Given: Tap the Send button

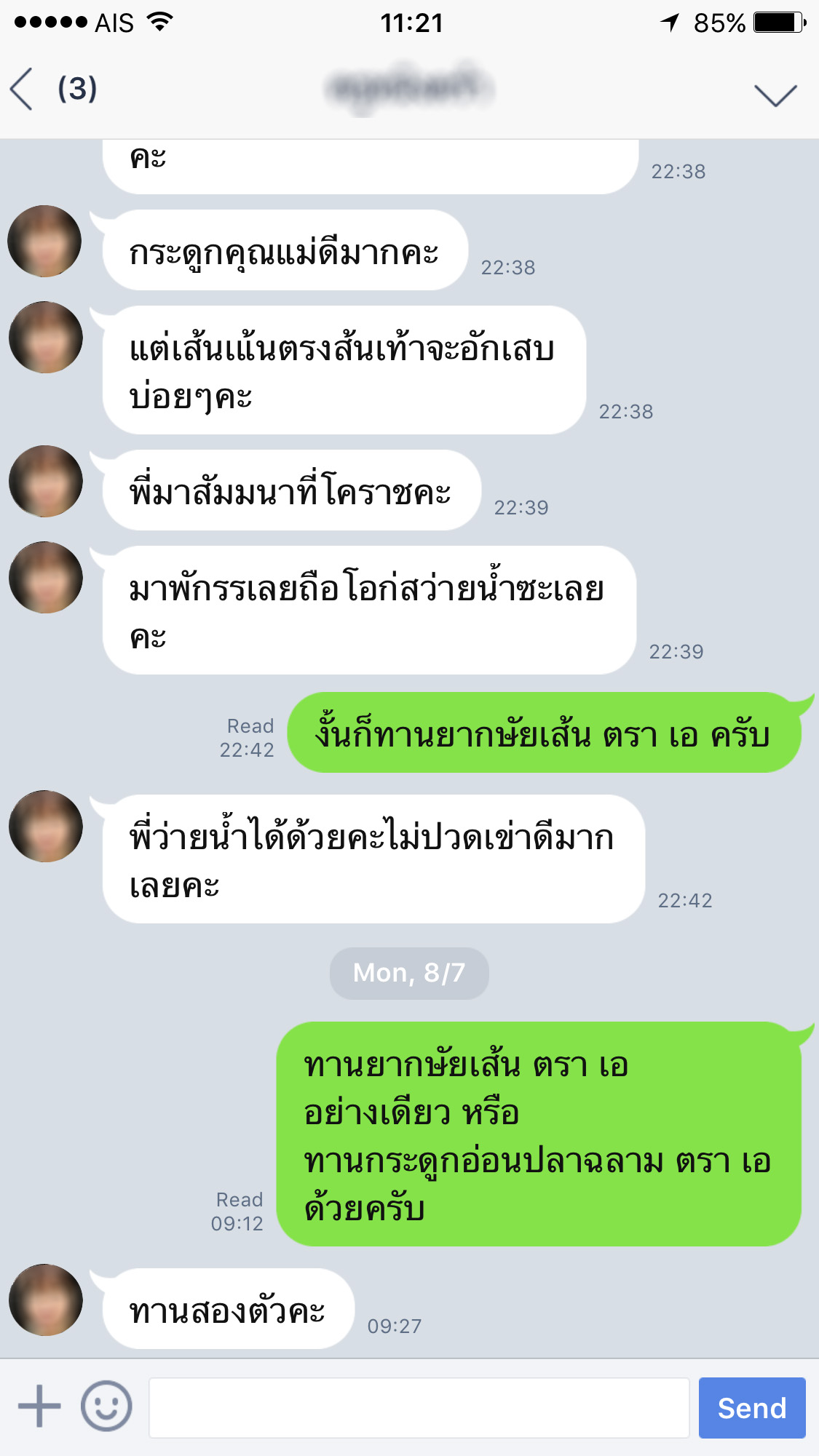Looking at the screenshot, I should click(751, 1408).
